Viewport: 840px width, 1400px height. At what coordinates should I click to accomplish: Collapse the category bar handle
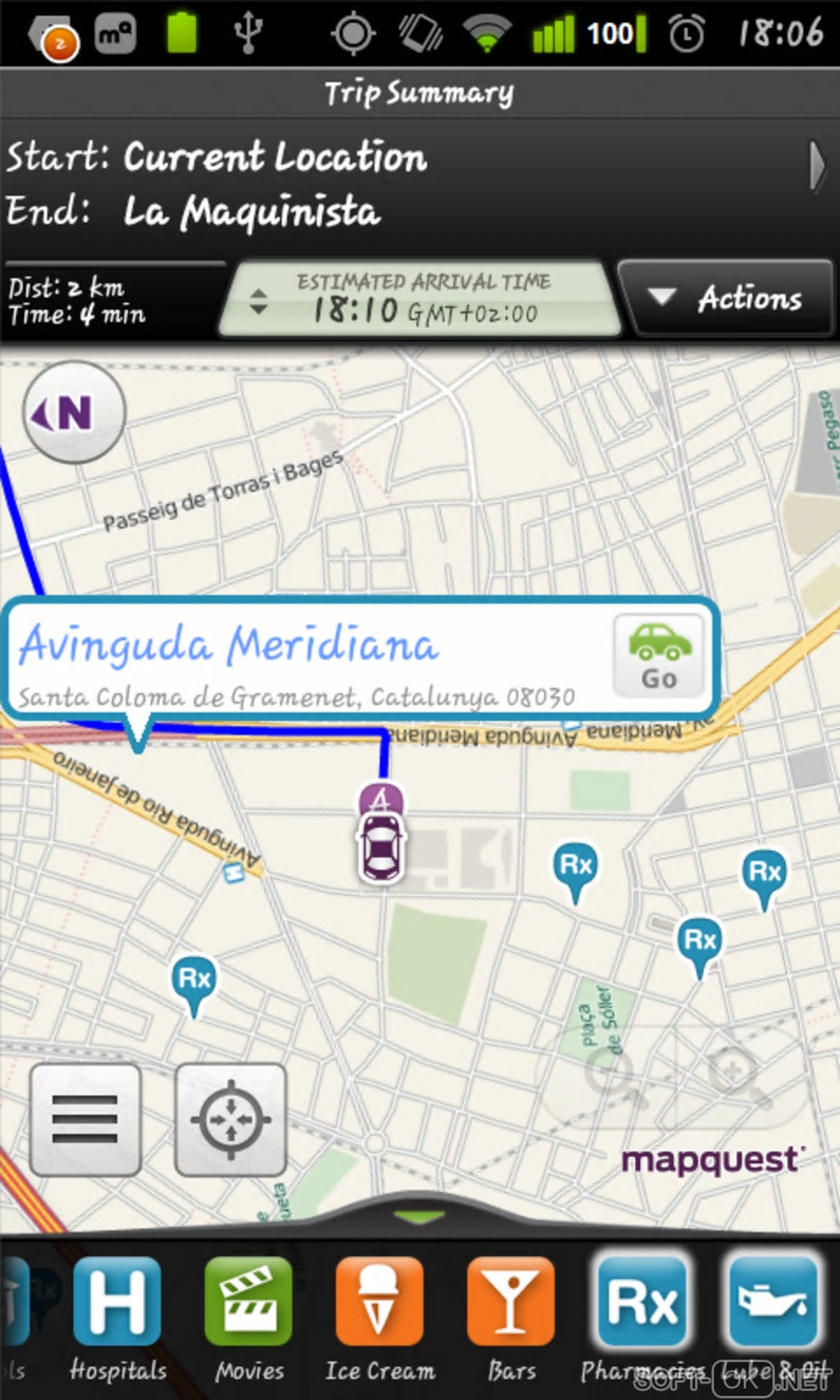pos(420,1216)
